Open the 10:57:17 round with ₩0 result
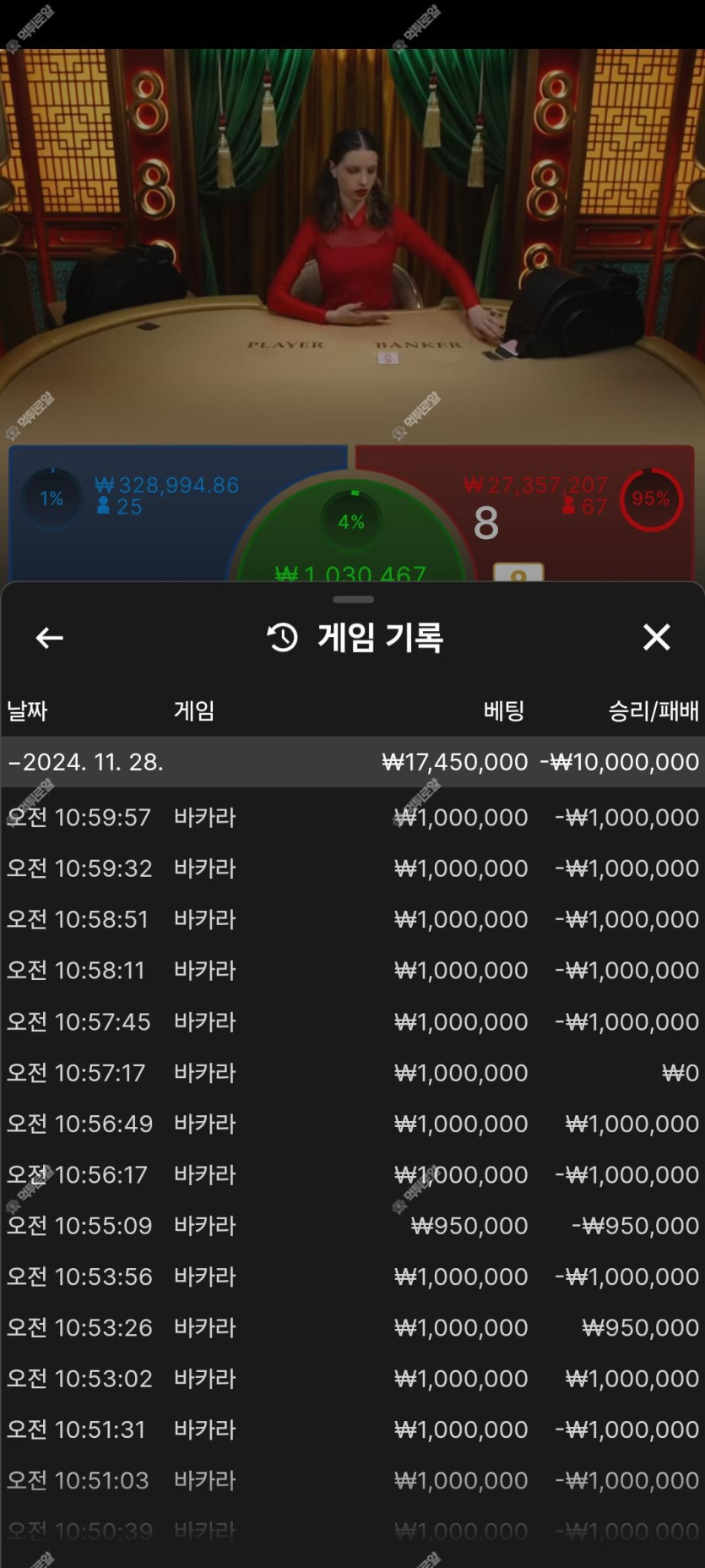The height and width of the screenshot is (1568, 705). pyautogui.click(x=352, y=1073)
